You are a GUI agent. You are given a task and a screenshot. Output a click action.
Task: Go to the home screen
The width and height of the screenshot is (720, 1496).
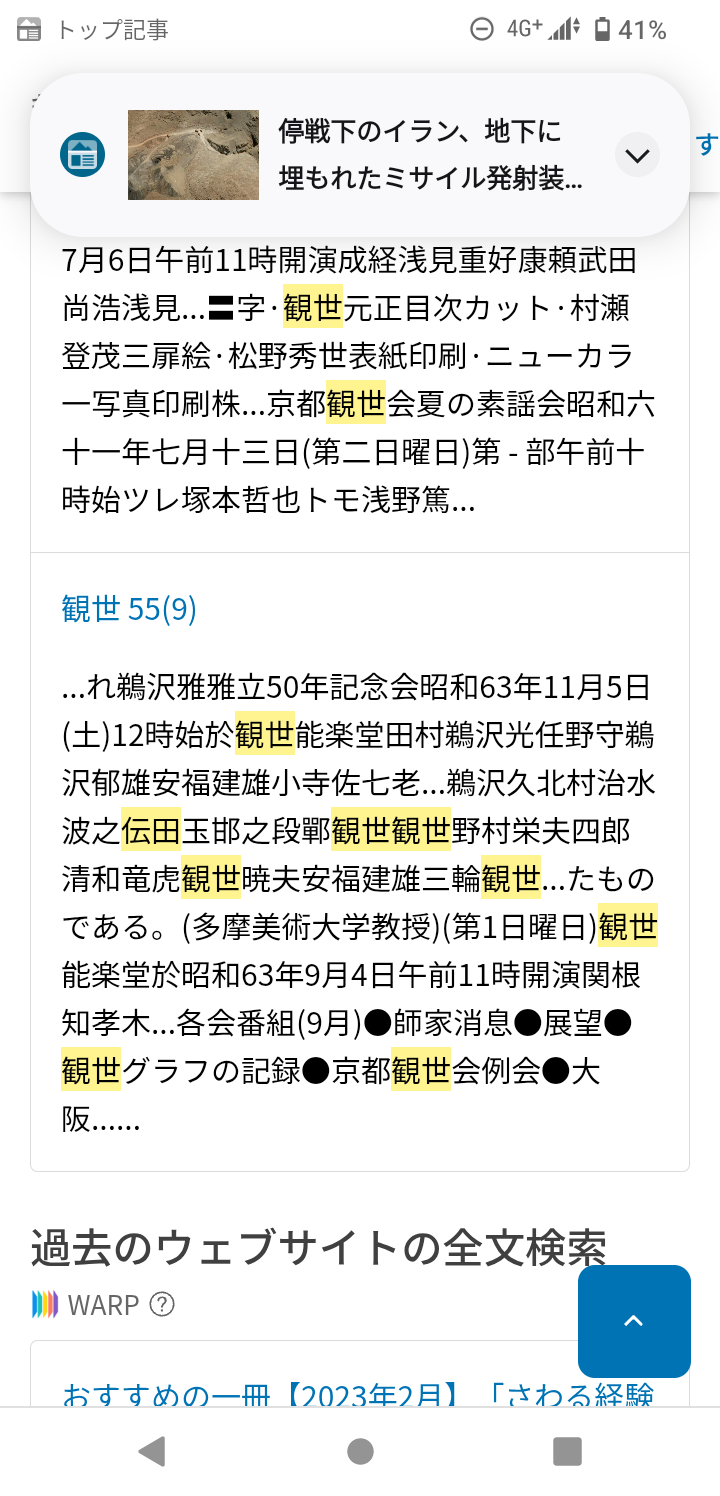pyautogui.click(x=360, y=1451)
